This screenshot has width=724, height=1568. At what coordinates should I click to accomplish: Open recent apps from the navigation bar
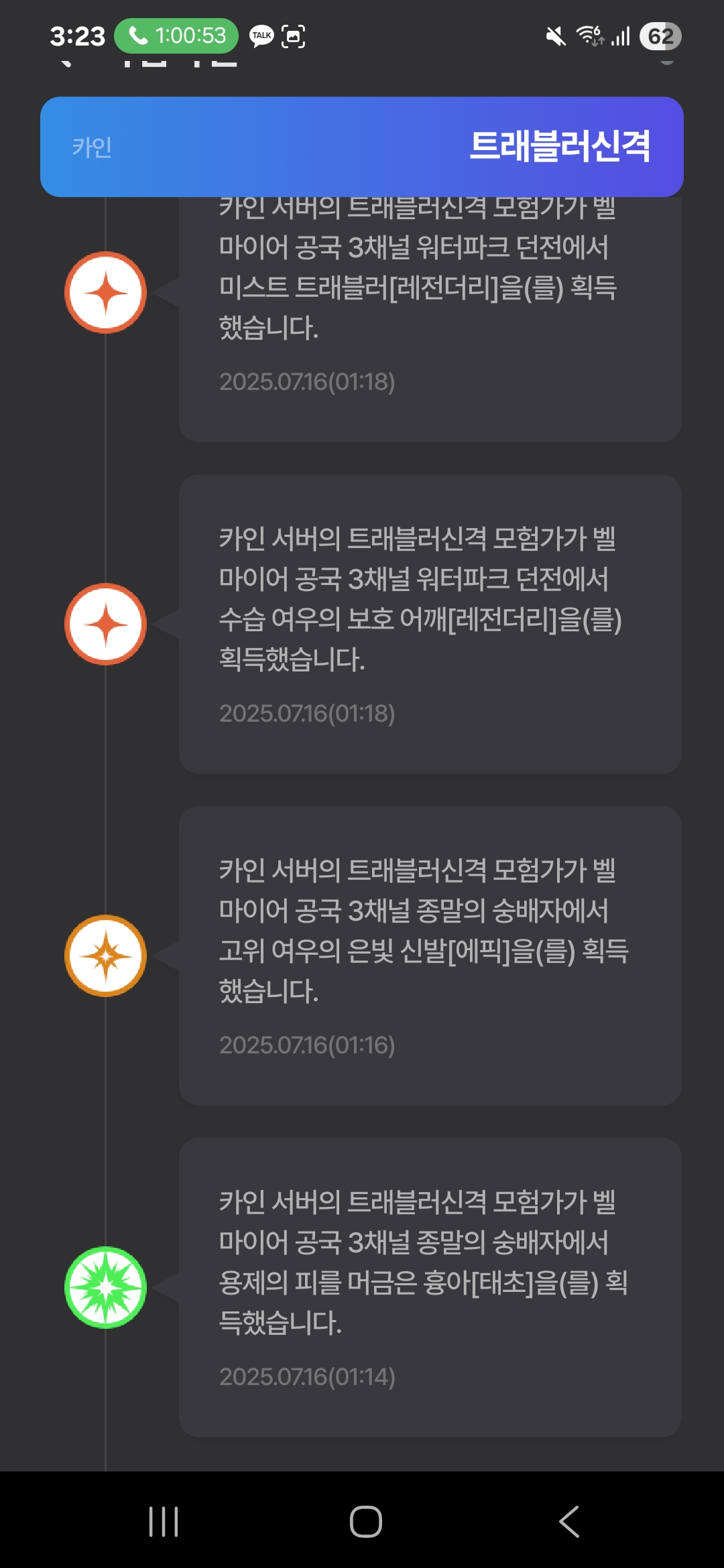pyautogui.click(x=164, y=1521)
